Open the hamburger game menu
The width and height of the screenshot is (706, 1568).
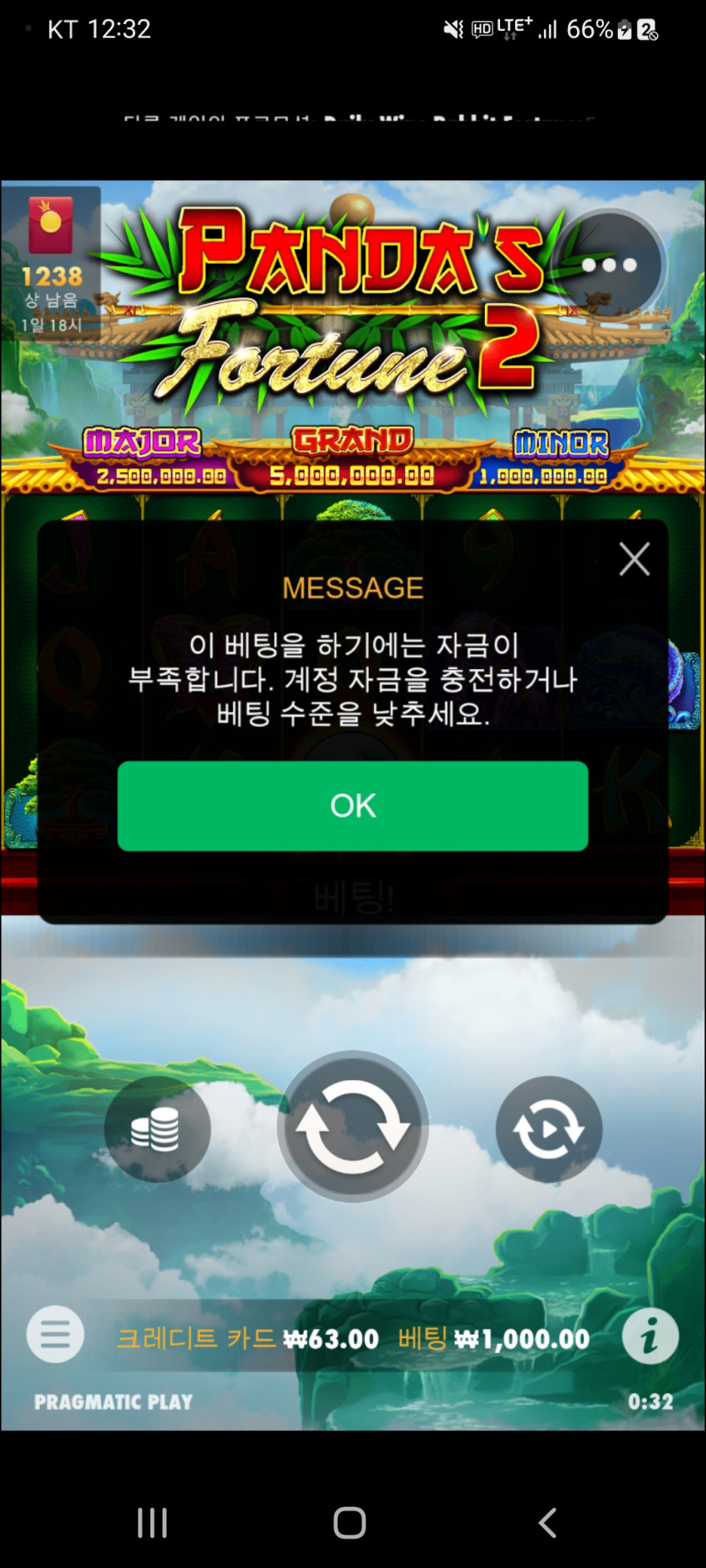coord(56,1335)
